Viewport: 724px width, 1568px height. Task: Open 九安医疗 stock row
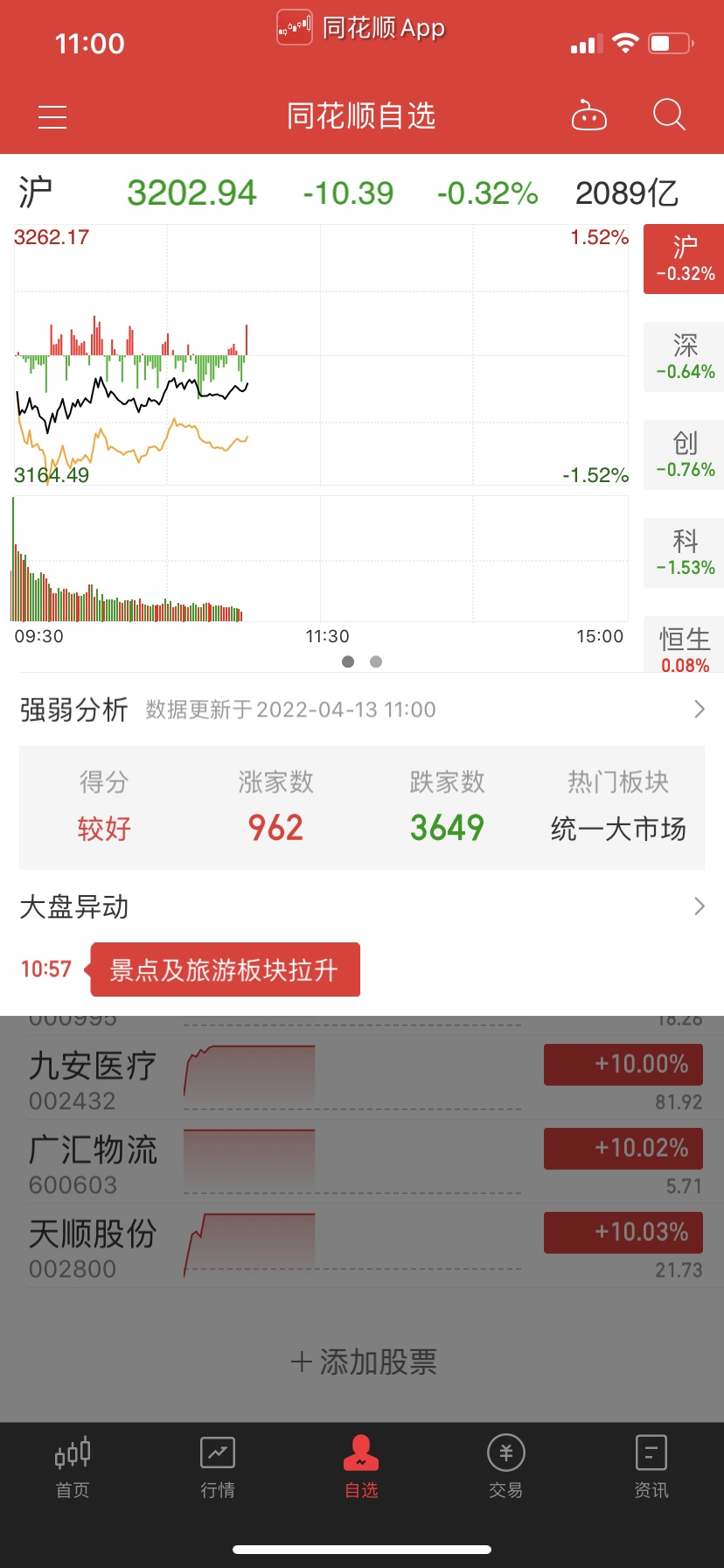pyautogui.click(x=362, y=1079)
